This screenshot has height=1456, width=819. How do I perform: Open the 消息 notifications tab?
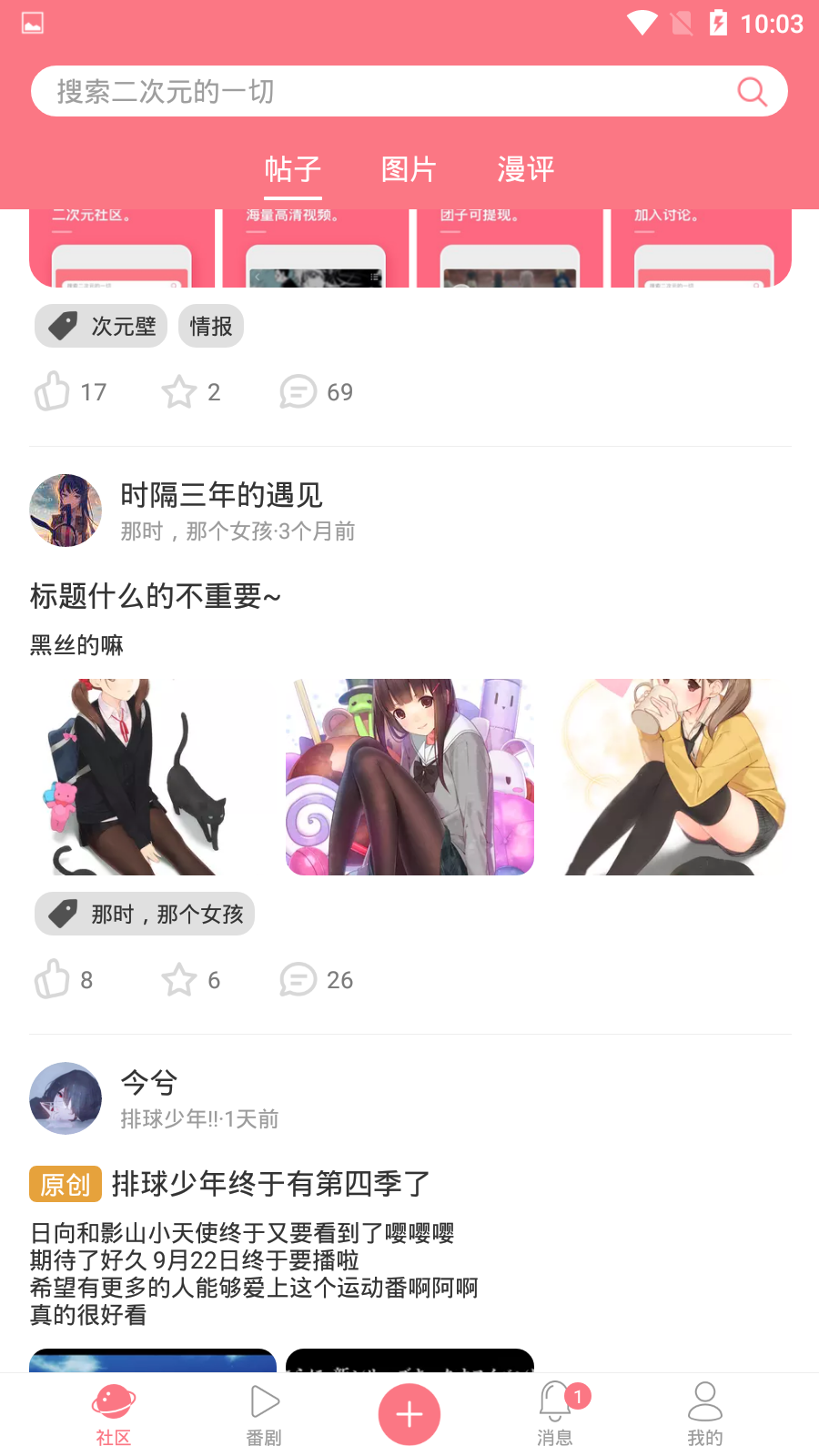[554, 1414]
